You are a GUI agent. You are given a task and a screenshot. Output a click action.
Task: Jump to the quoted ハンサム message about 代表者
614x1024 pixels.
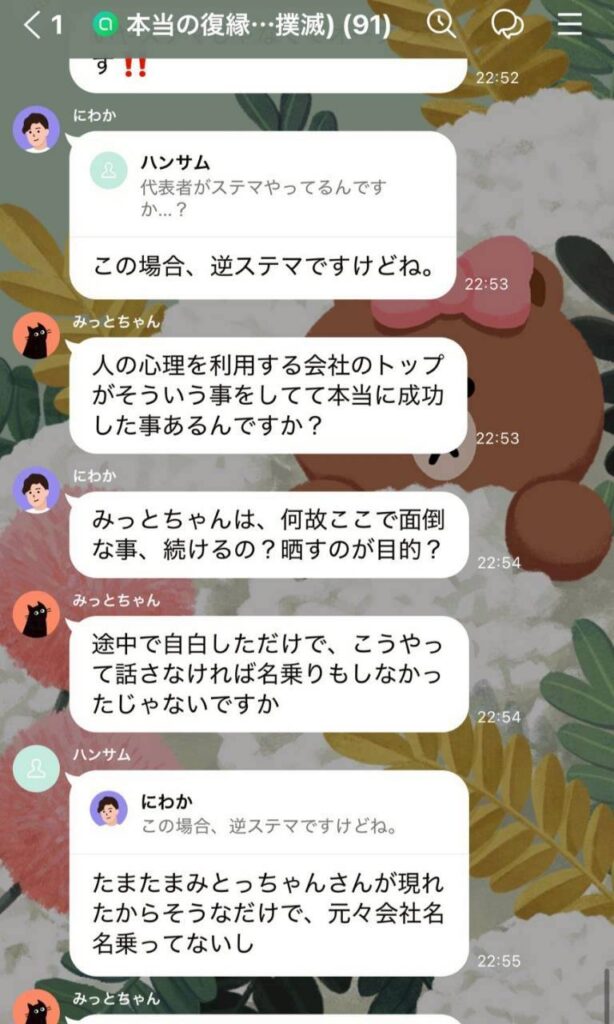265,185
